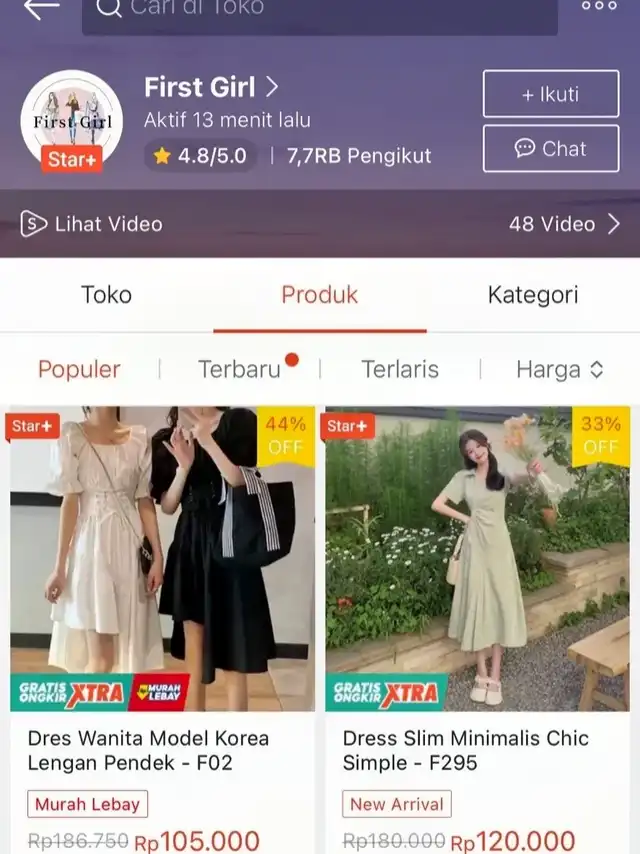This screenshot has width=640, height=854.
Task: Sort products by Harga
Action: 559,369
